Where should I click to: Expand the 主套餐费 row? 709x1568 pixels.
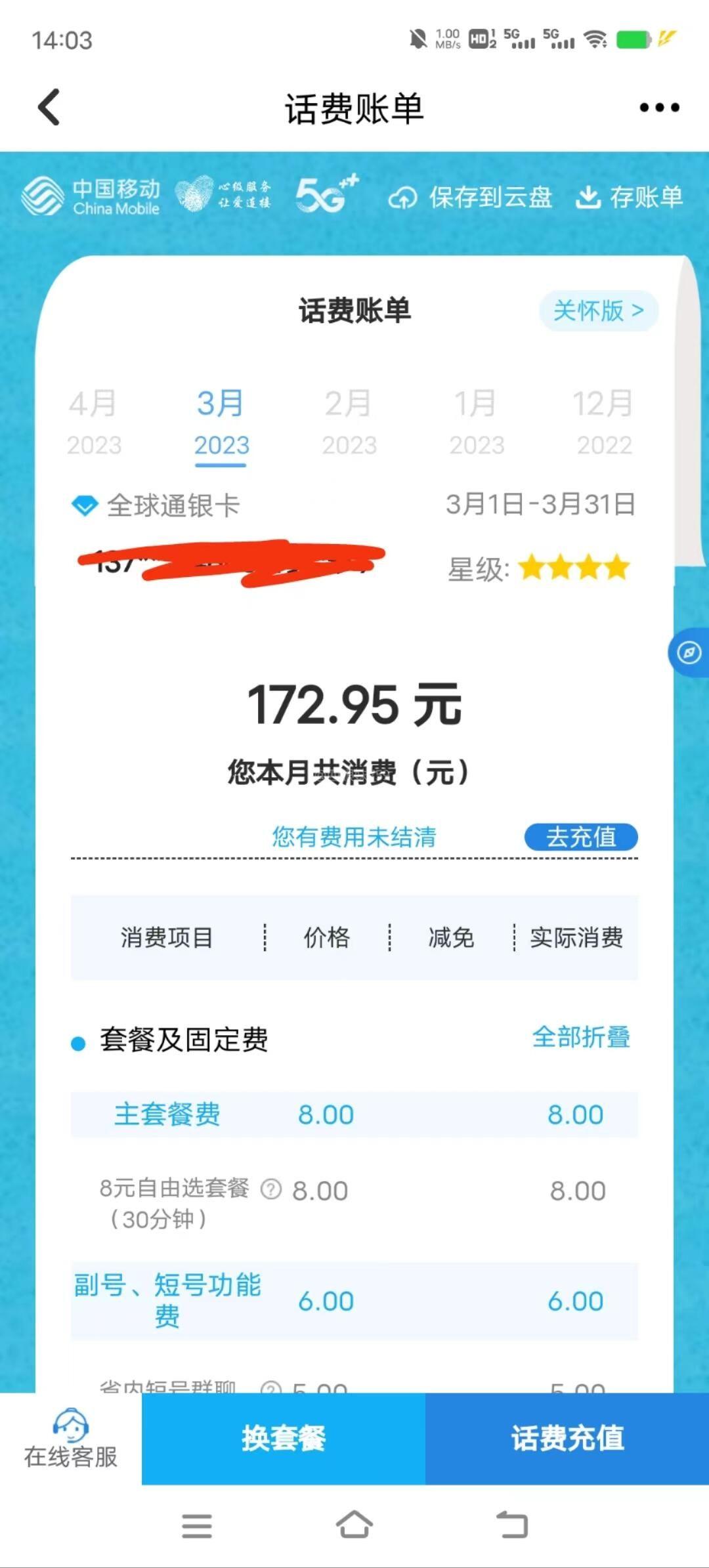pyautogui.click(x=354, y=1114)
